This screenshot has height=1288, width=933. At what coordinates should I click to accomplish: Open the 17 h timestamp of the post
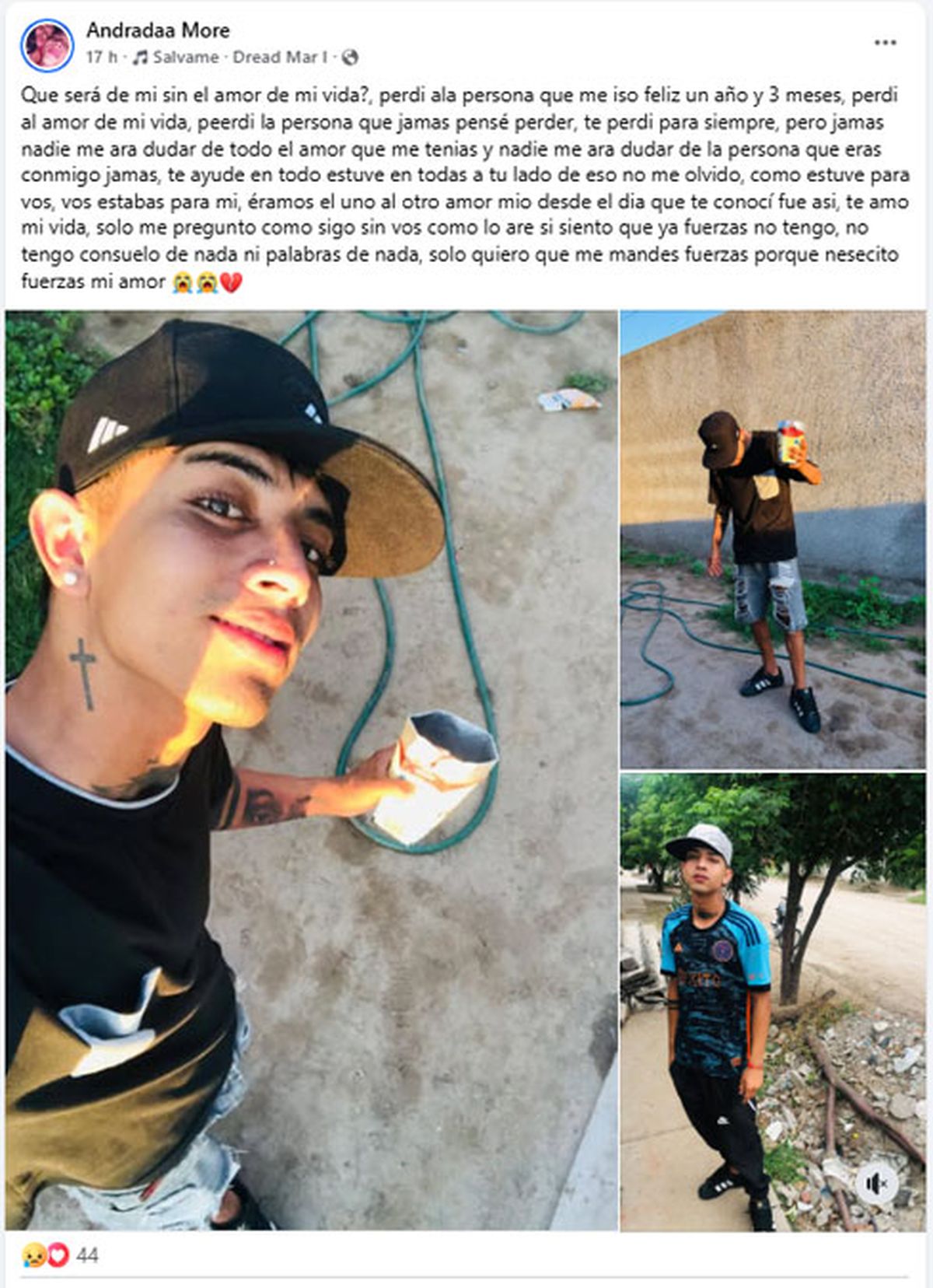click(x=101, y=58)
